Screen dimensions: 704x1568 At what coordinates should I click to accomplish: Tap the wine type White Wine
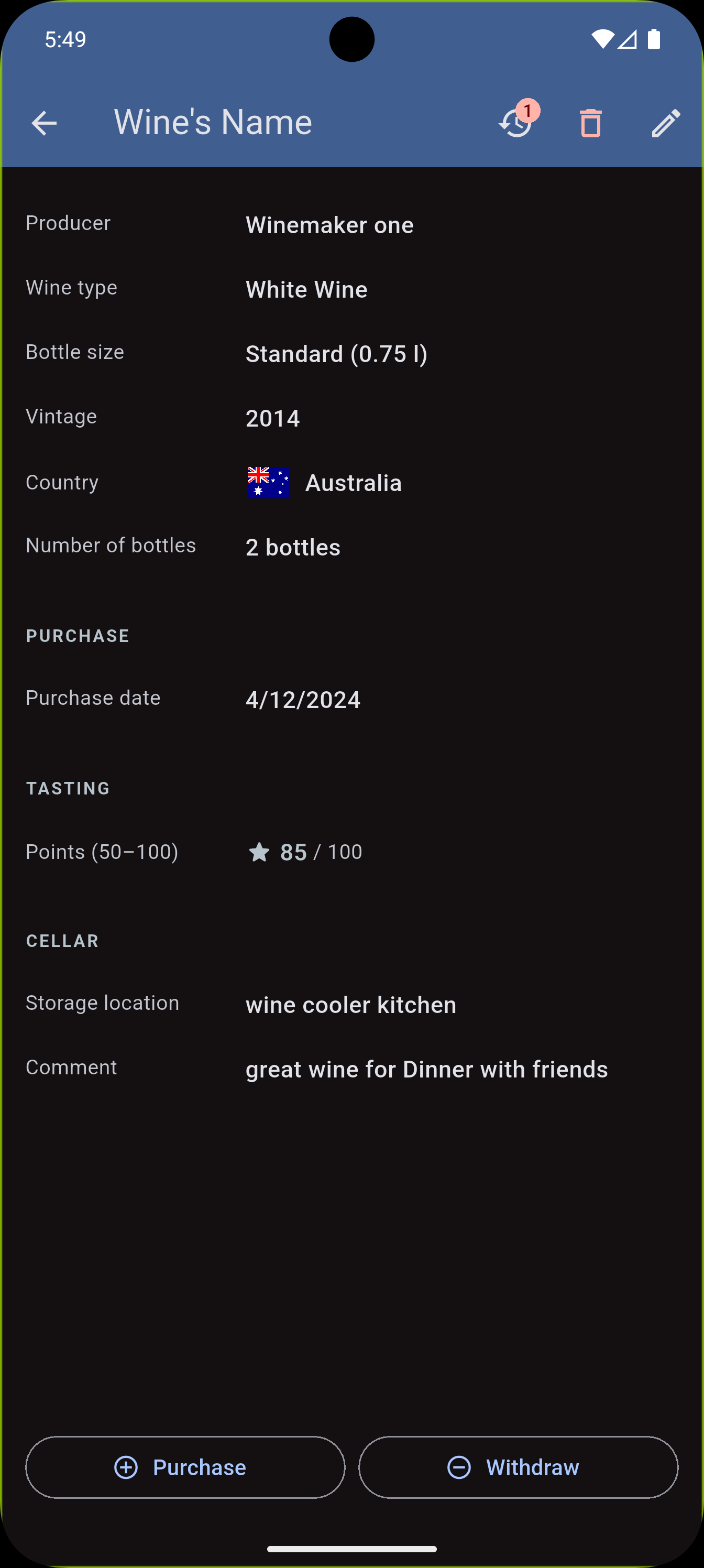coord(306,289)
